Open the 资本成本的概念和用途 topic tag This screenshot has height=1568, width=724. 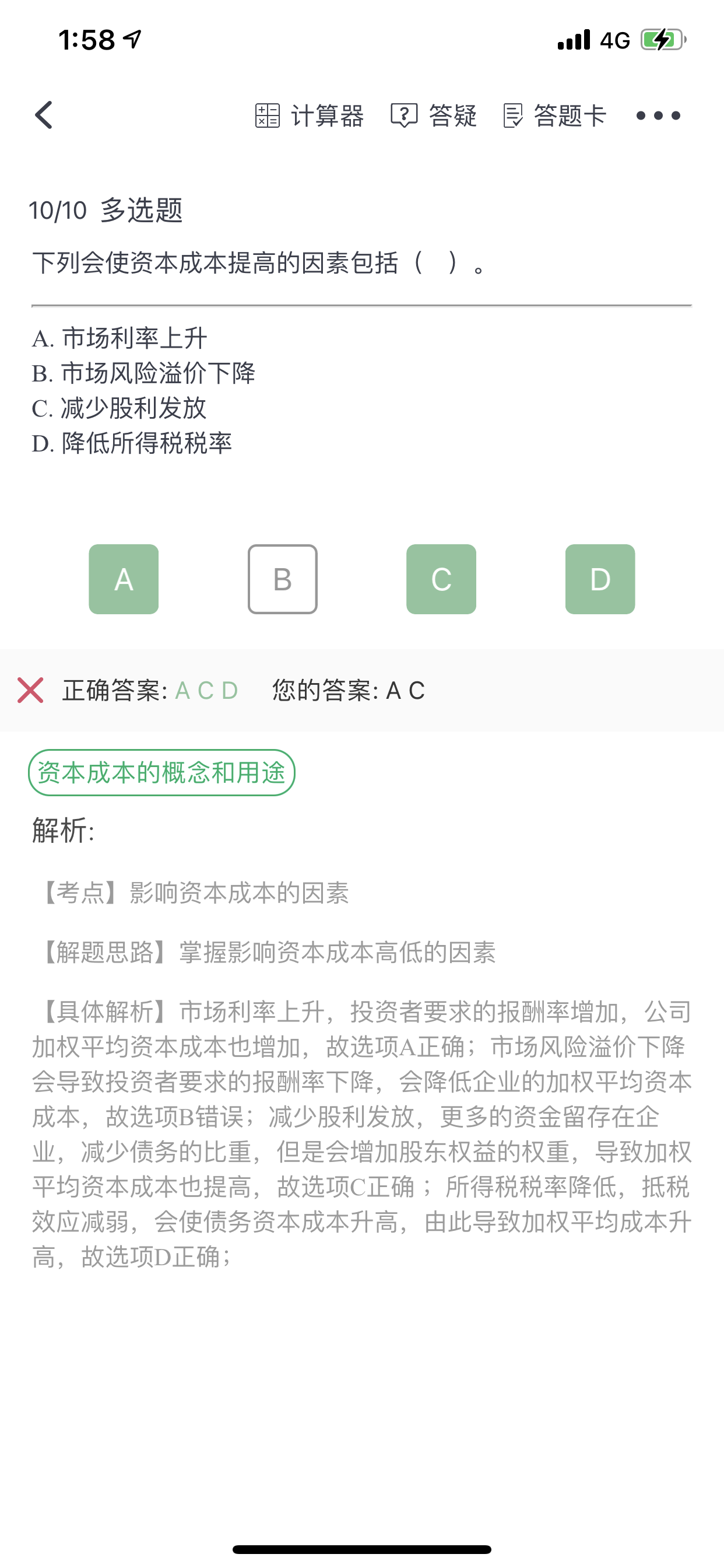[161, 772]
